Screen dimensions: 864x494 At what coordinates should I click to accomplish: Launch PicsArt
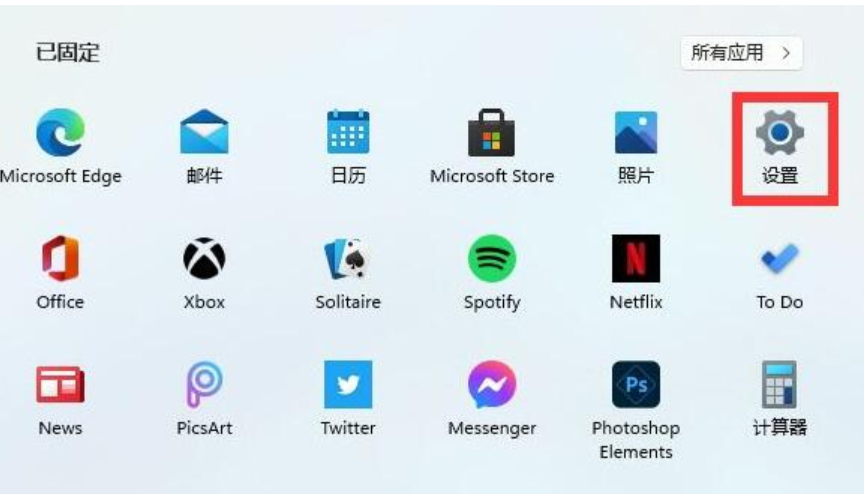click(x=204, y=386)
